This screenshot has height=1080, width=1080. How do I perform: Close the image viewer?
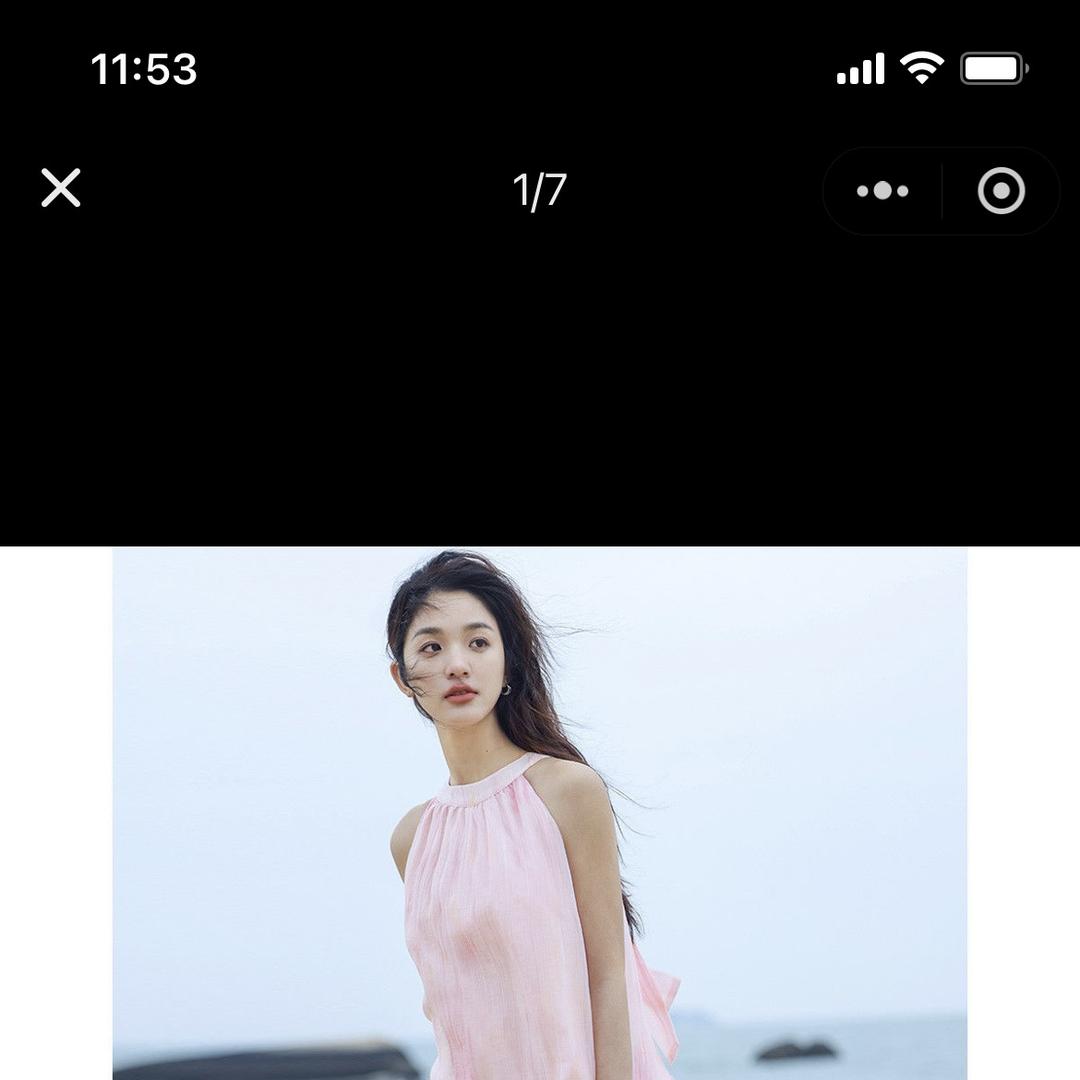click(61, 188)
